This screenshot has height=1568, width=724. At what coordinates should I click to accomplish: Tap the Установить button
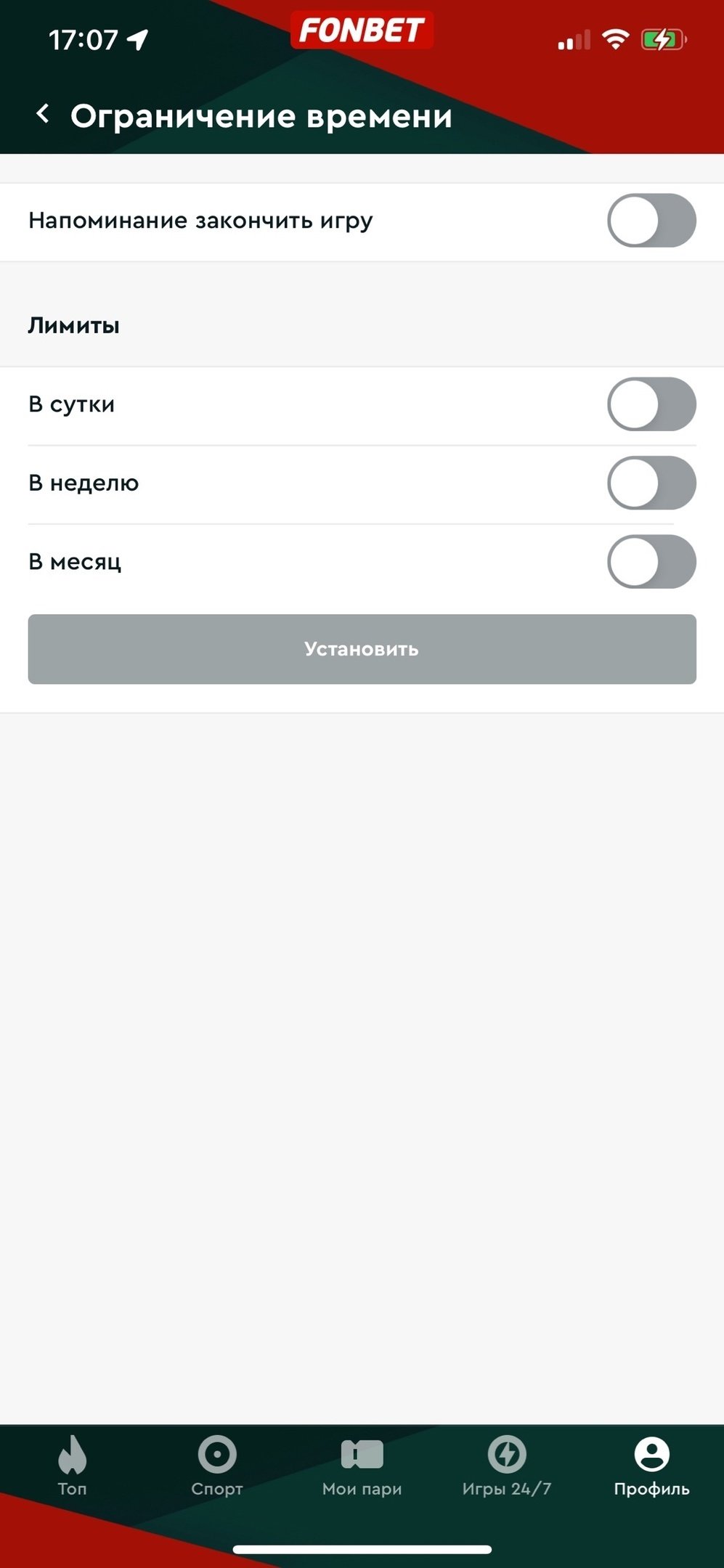click(x=362, y=649)
